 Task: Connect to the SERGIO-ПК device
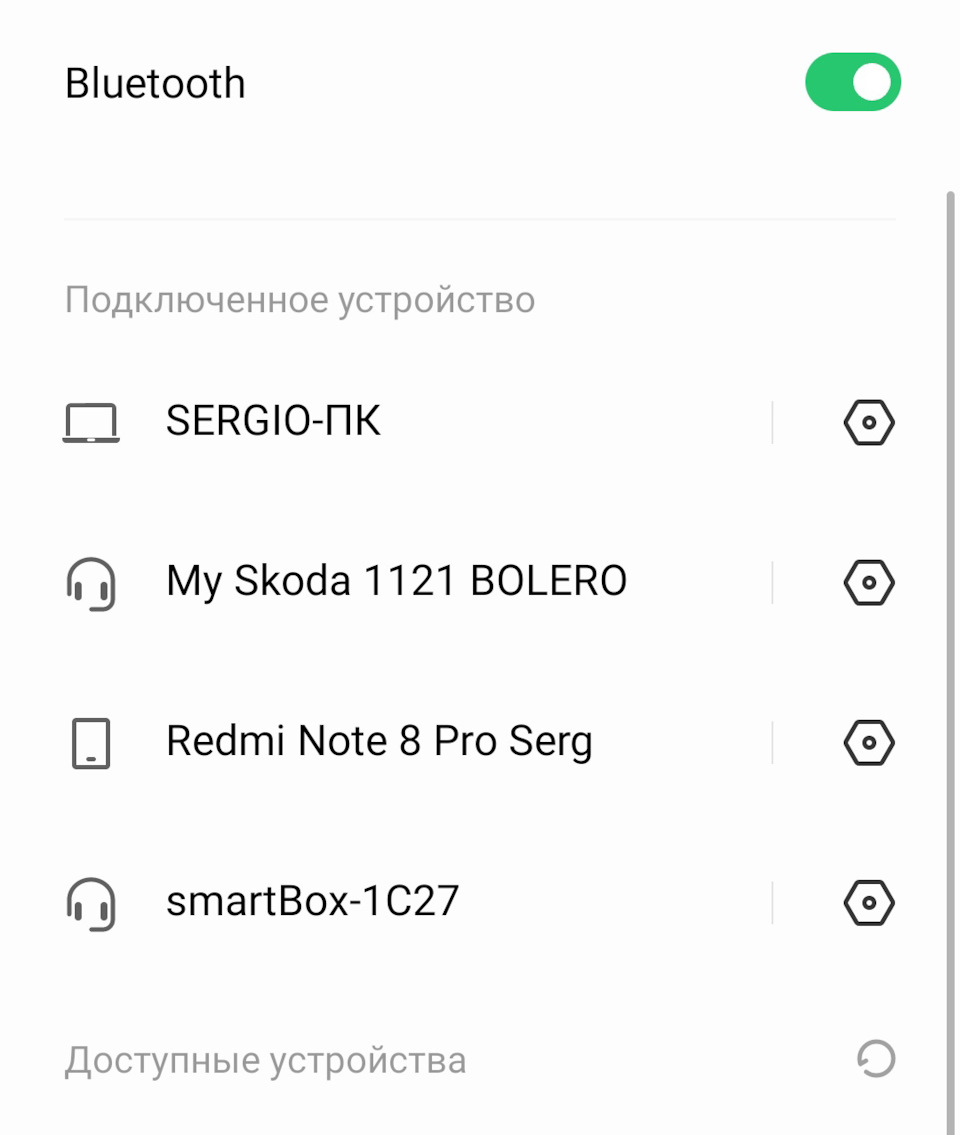pyautogui.click(x=273, y=422)
